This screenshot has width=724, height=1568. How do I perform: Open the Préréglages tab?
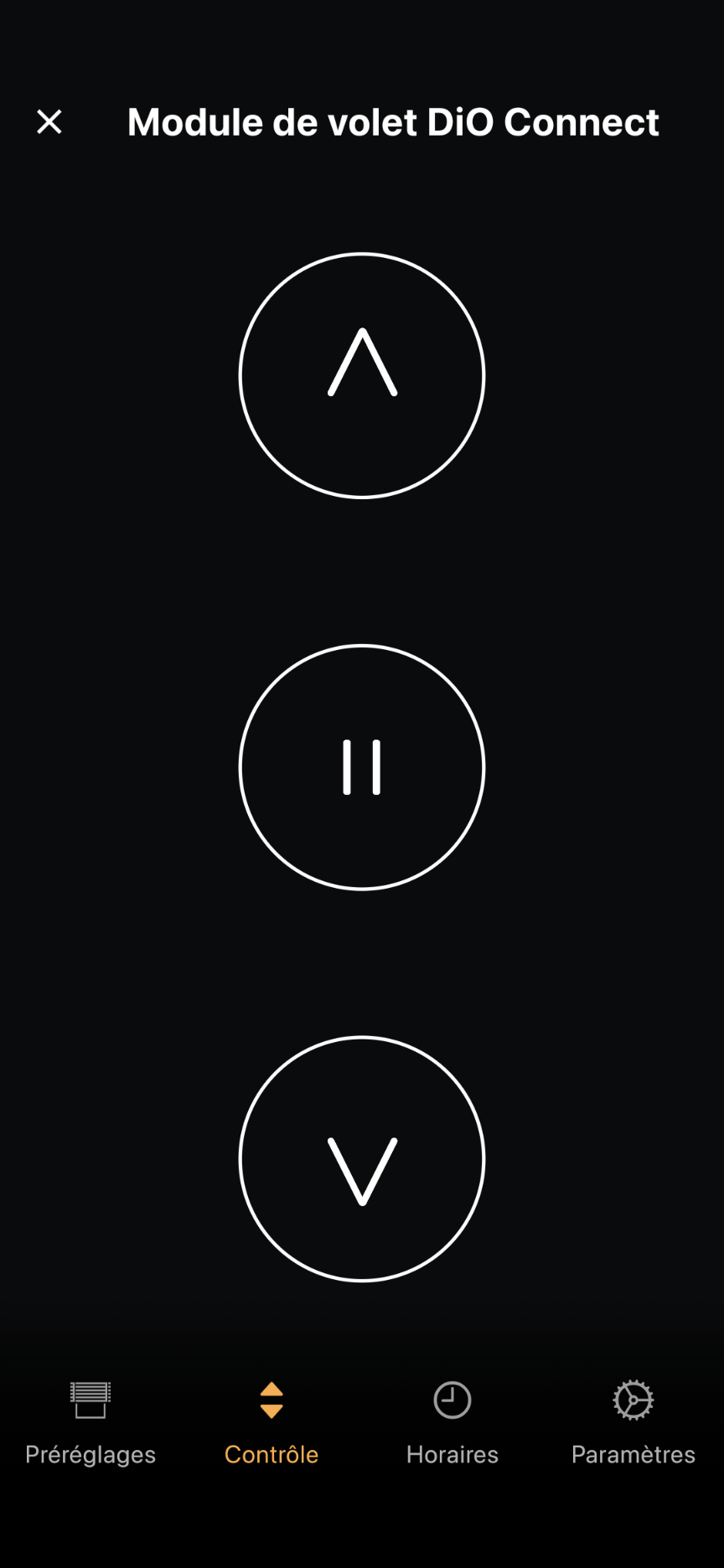[x=90, y=1423]
